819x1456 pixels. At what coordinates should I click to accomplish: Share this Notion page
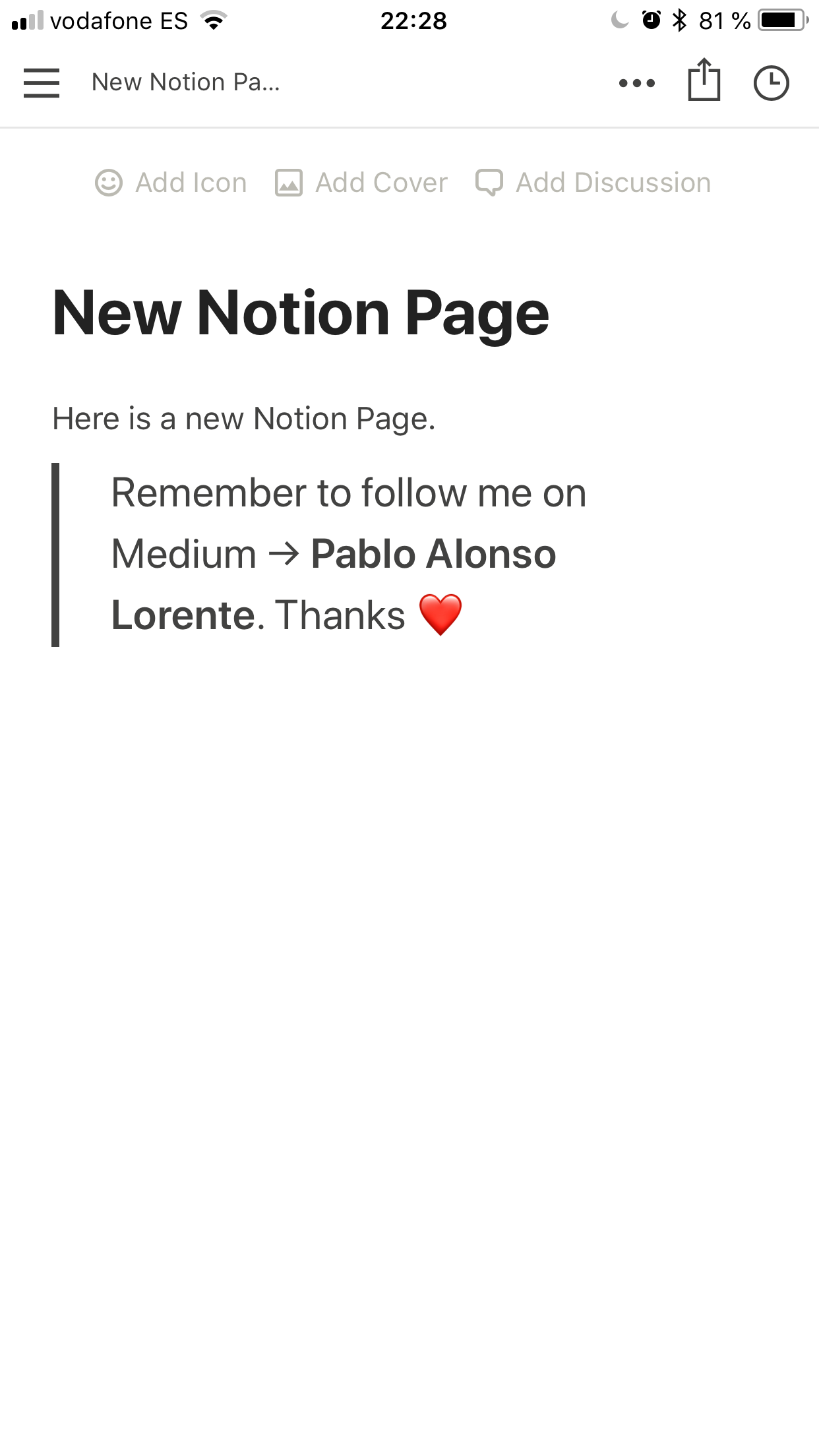click(704, 81)
